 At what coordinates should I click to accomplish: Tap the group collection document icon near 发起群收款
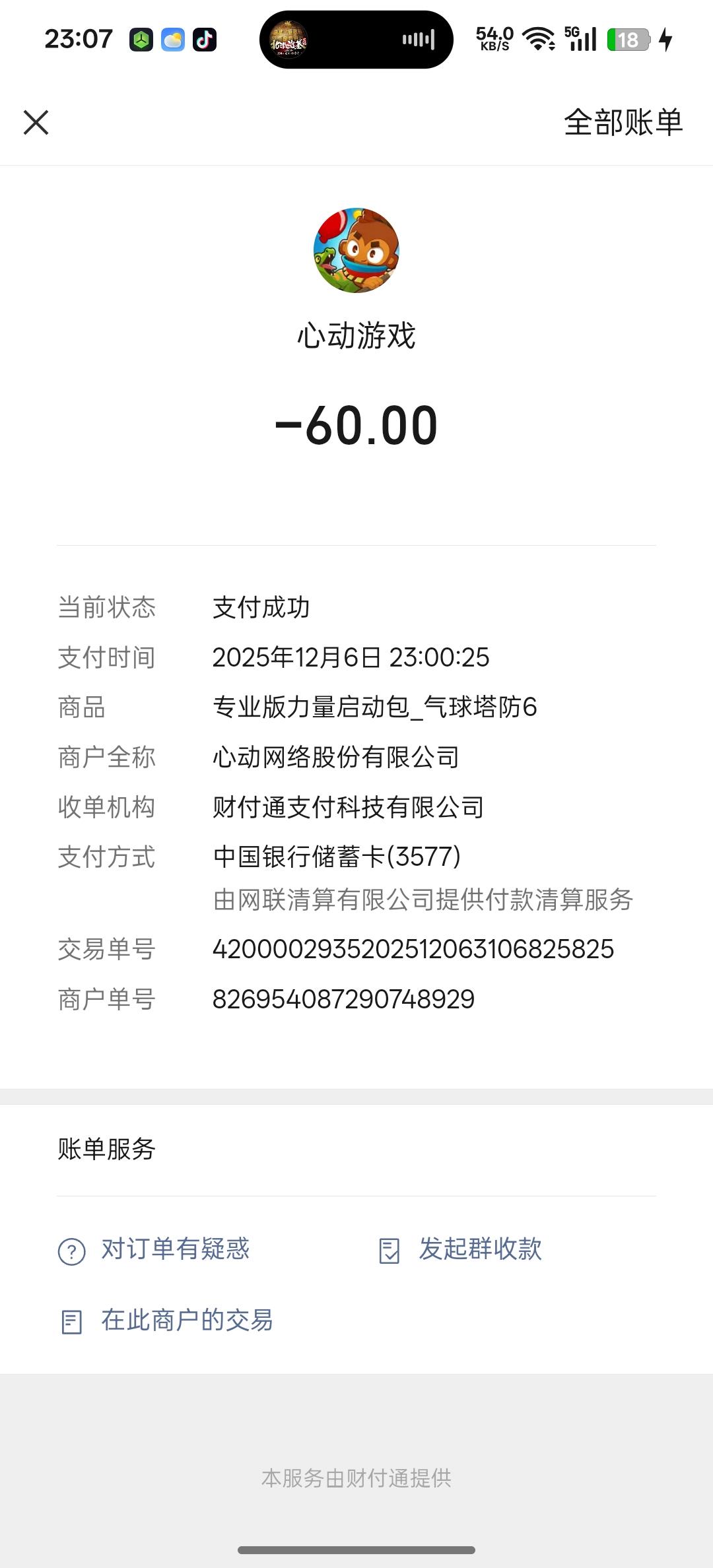(391, 1249)
